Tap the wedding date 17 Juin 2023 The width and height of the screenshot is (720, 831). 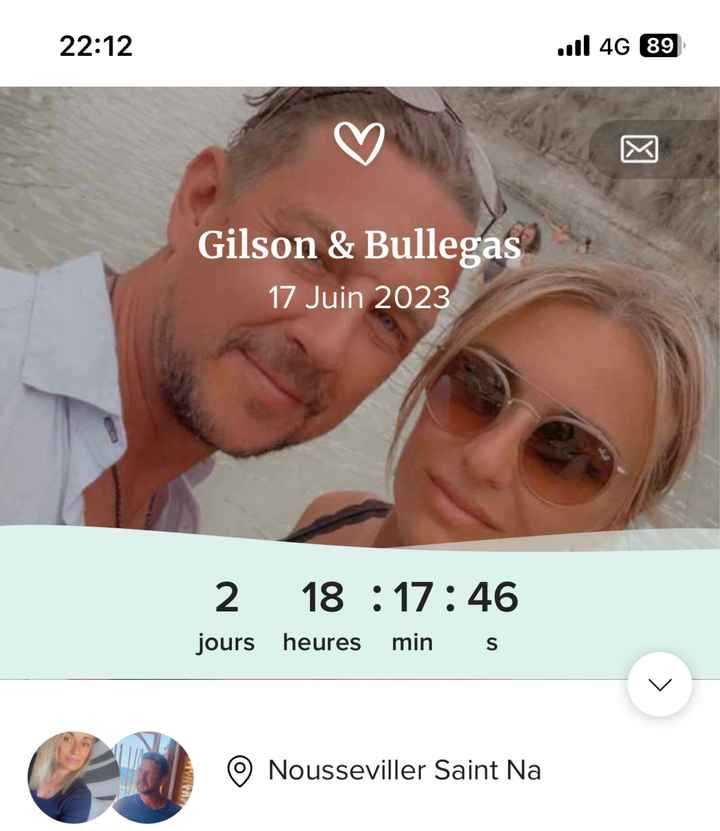click(358, 297)
